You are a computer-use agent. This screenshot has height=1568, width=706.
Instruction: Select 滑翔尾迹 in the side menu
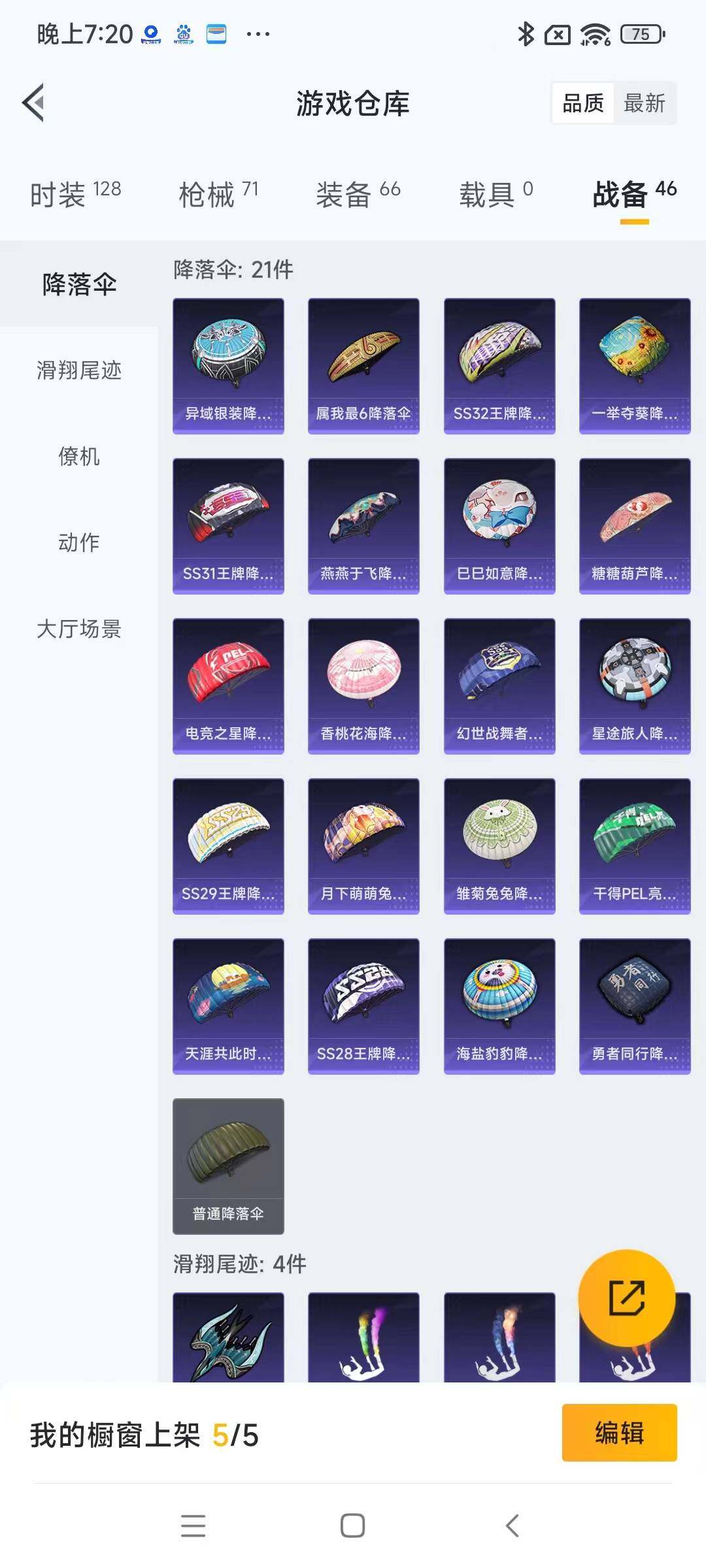click(x=79, y=370)
